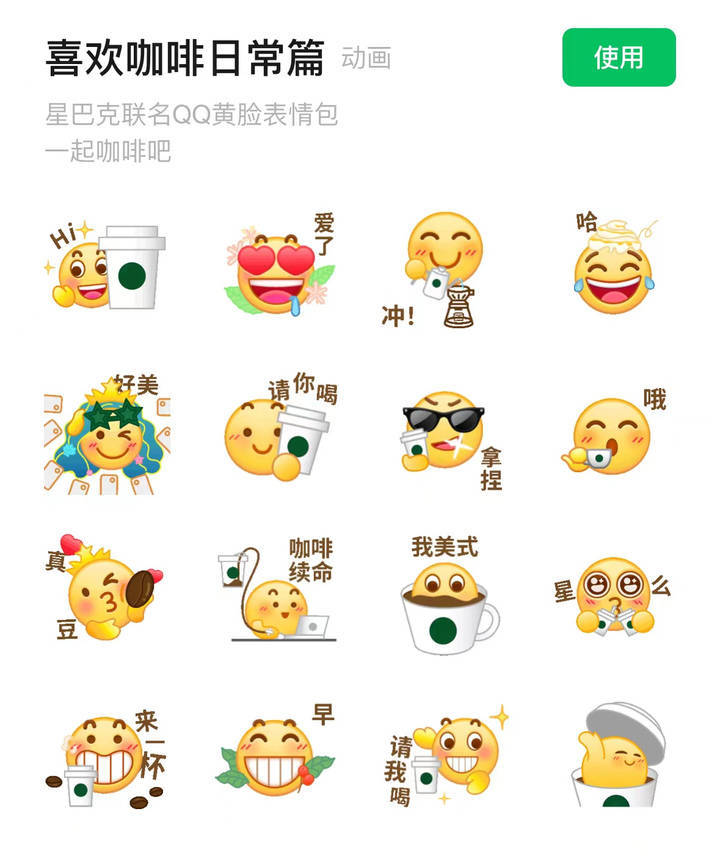Click the sipping '哦' sticker
The width and height of the screenshot is (720, 864).
click(x=610, y=435)
